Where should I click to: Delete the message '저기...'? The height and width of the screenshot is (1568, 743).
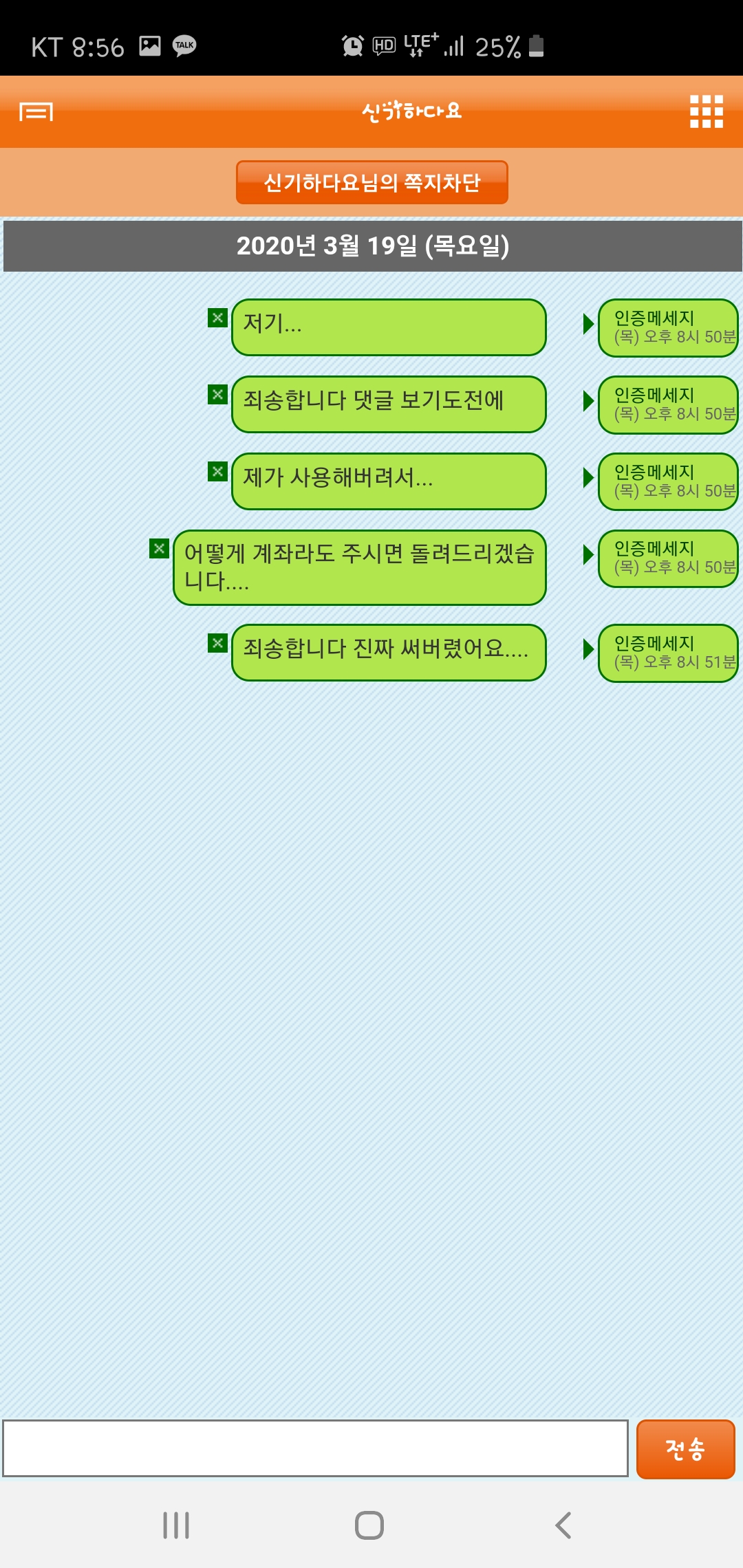(217, 318)
